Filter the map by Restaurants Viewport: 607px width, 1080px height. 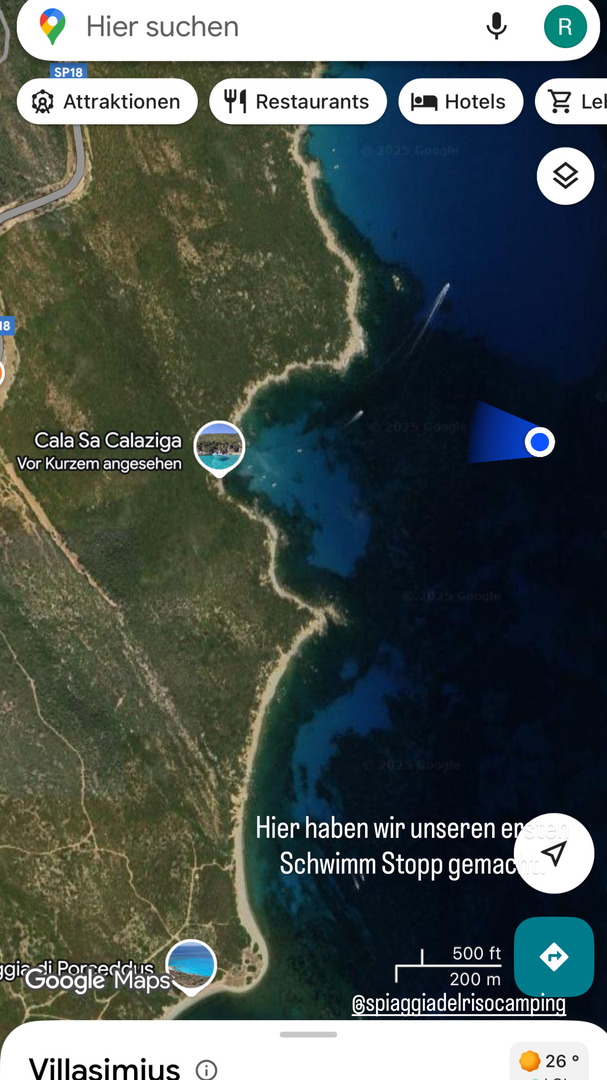(x=297, y=101)
